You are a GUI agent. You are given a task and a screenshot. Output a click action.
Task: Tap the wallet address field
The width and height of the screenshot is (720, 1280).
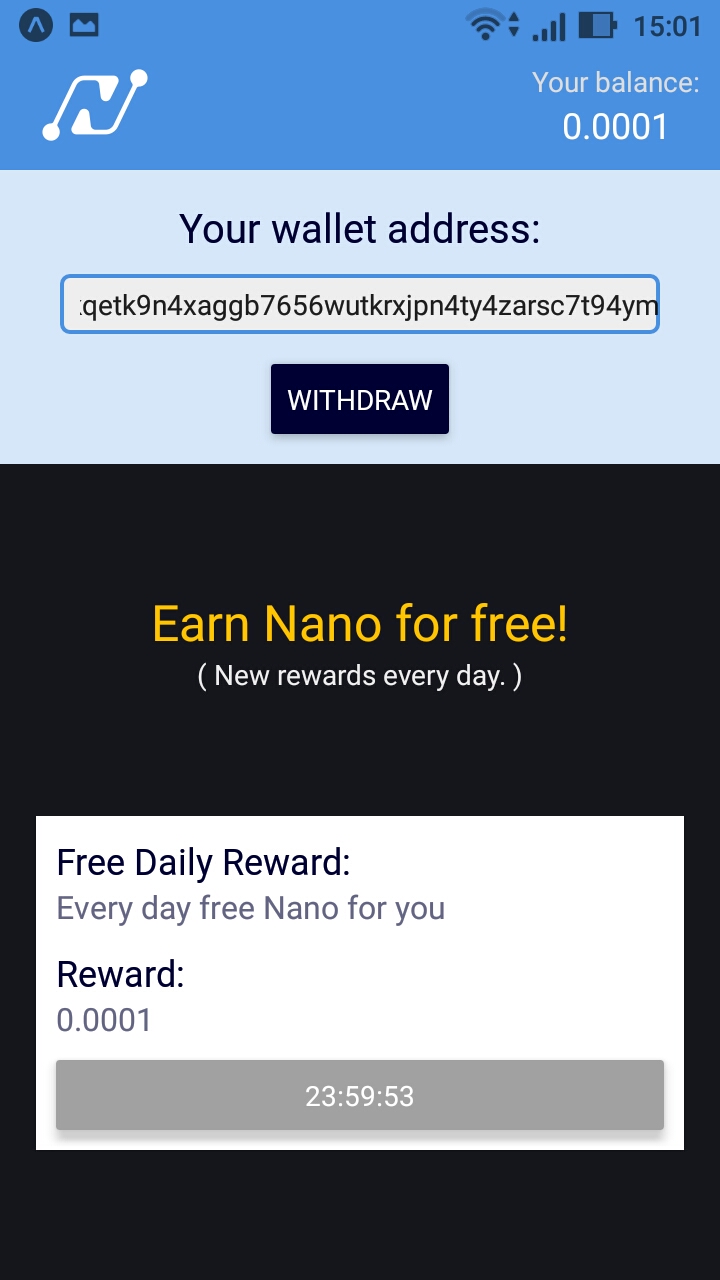tap(360, 304)
